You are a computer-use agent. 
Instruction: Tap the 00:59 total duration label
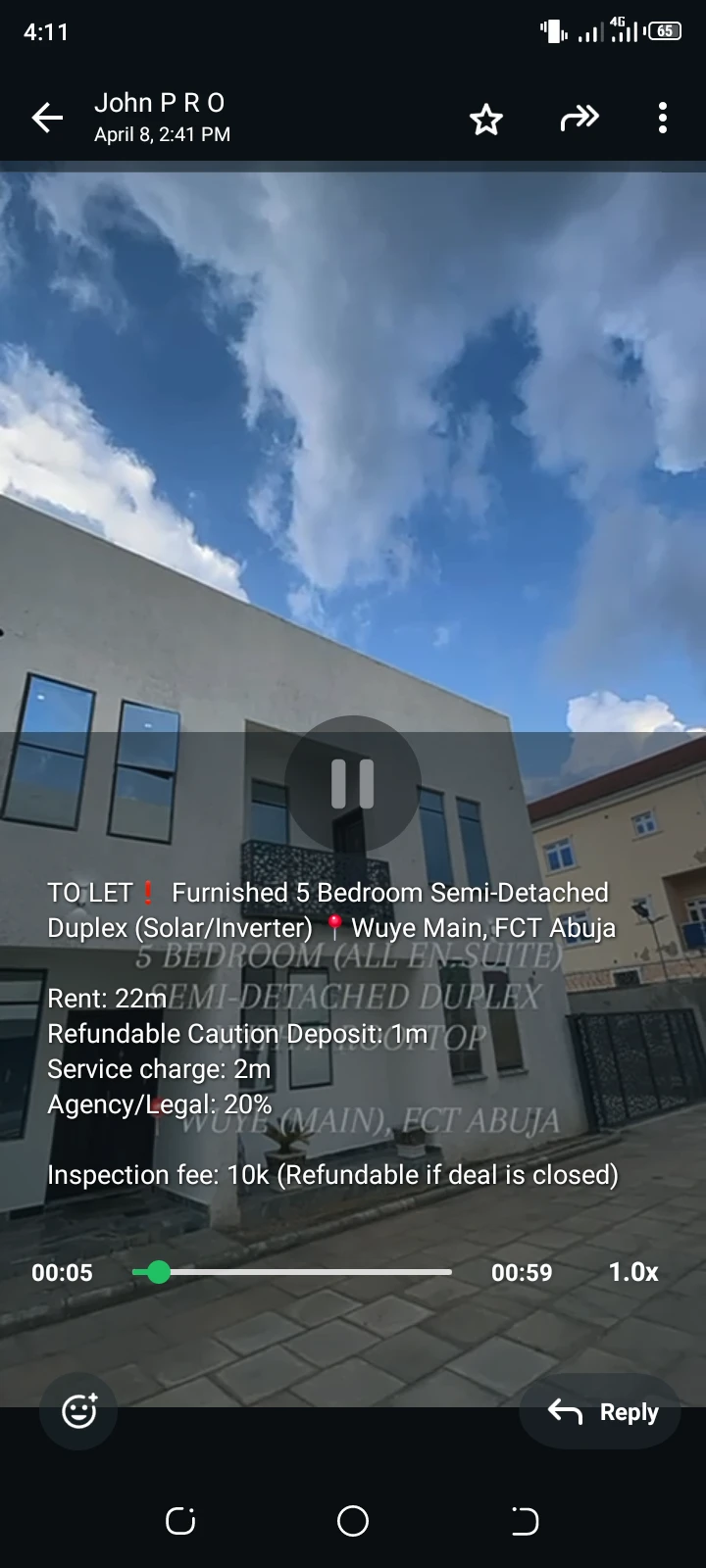(522, 1272)
